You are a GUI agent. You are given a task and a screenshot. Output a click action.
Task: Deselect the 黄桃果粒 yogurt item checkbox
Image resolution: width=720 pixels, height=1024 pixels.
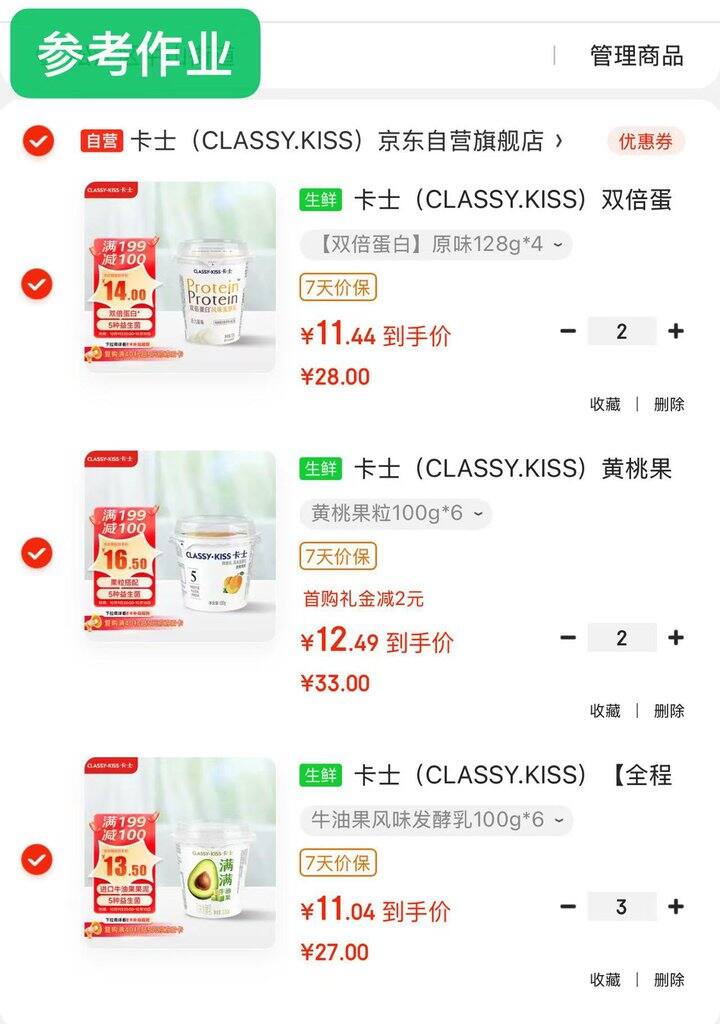[38, 552]
